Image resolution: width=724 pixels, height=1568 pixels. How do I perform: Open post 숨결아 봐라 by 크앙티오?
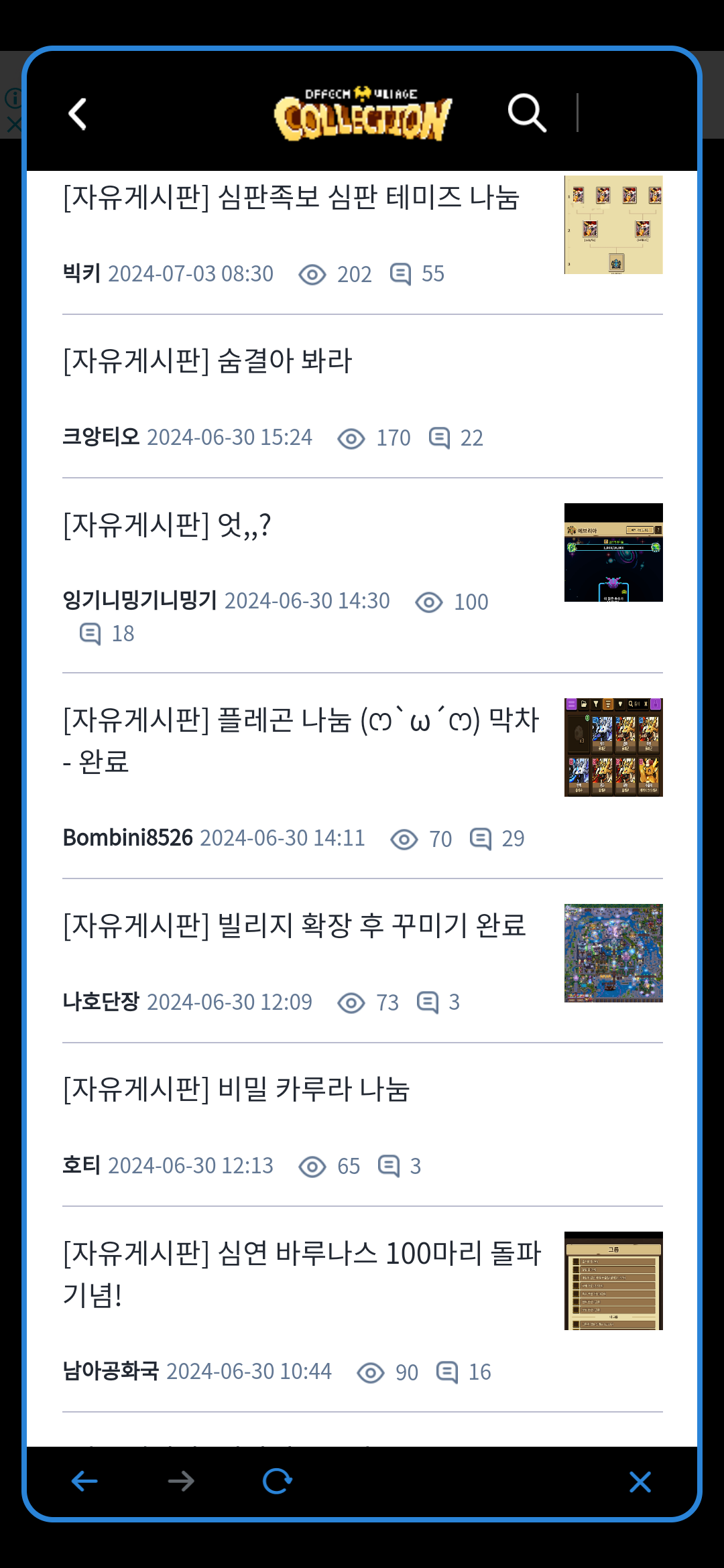(207, 361)
